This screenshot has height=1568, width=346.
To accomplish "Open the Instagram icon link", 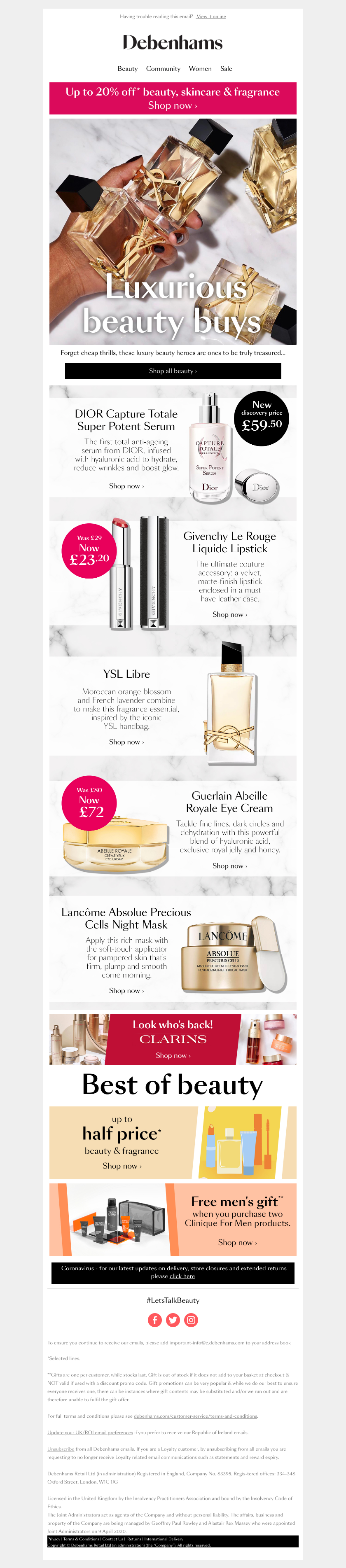I will click(x=191, y=1320).
